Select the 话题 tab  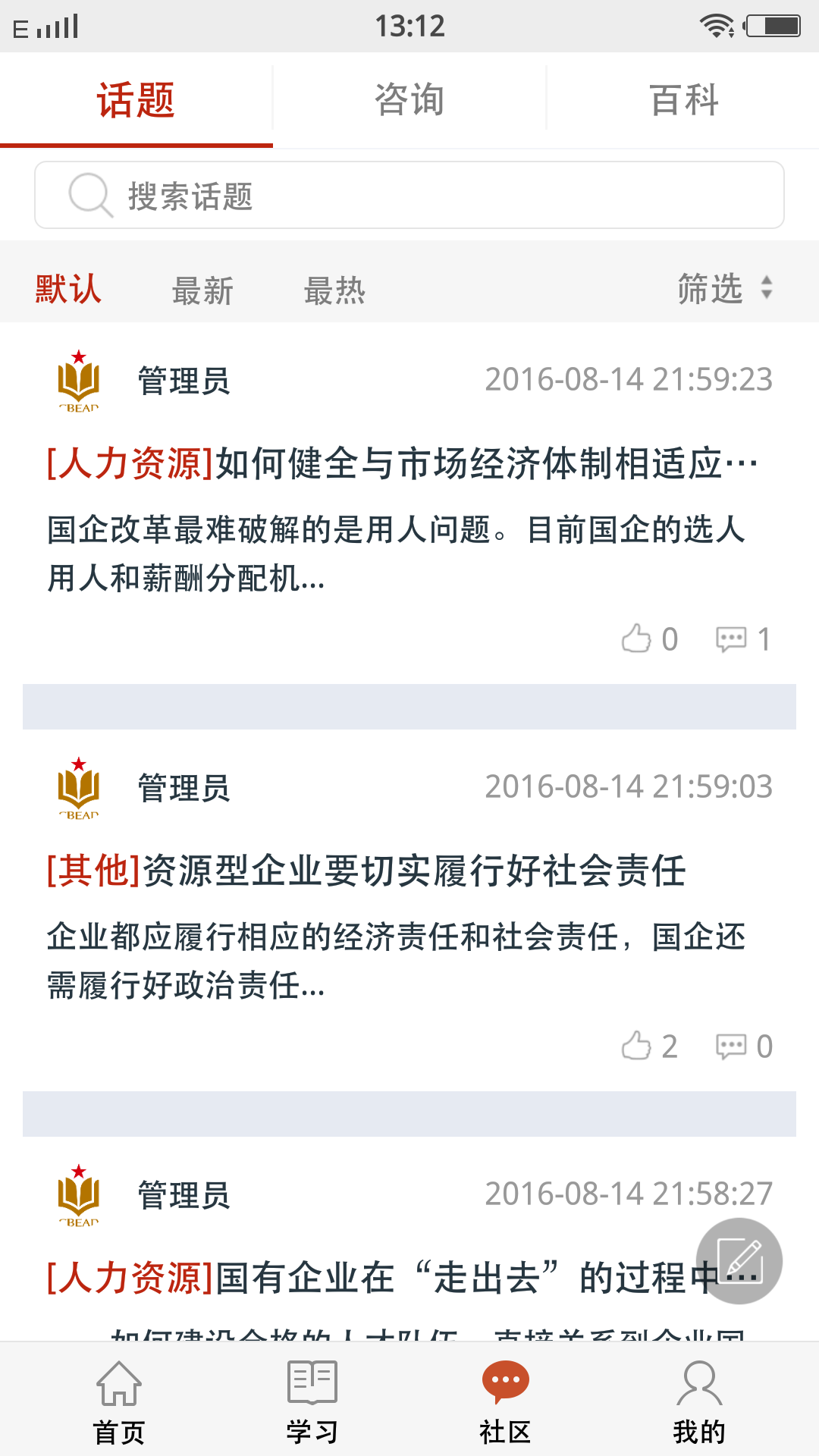point(136,100)
